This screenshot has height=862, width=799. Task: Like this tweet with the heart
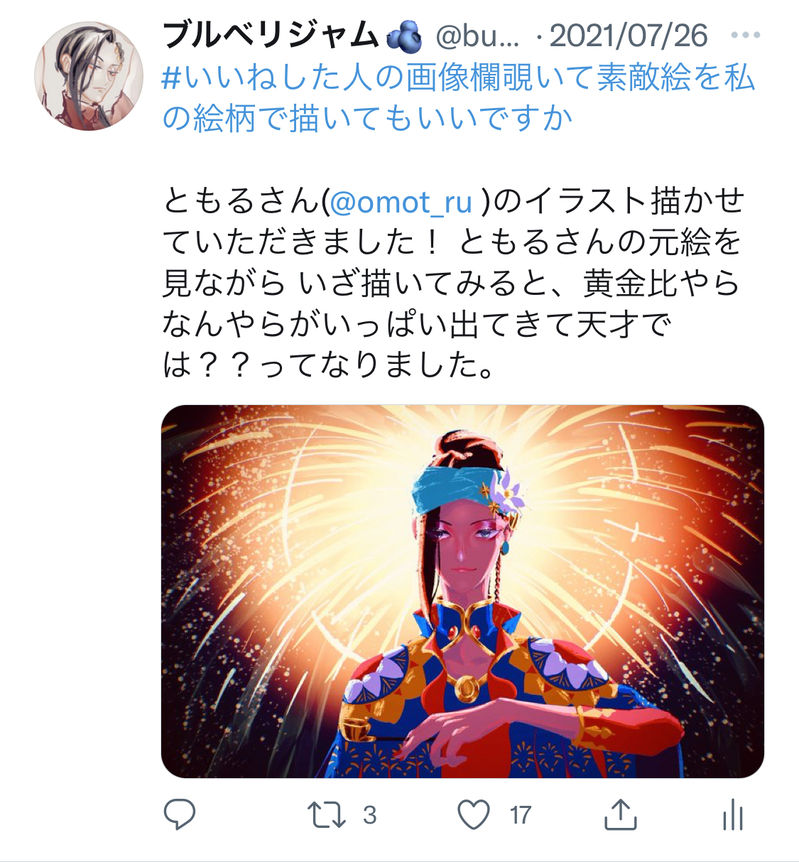(473, 815)
